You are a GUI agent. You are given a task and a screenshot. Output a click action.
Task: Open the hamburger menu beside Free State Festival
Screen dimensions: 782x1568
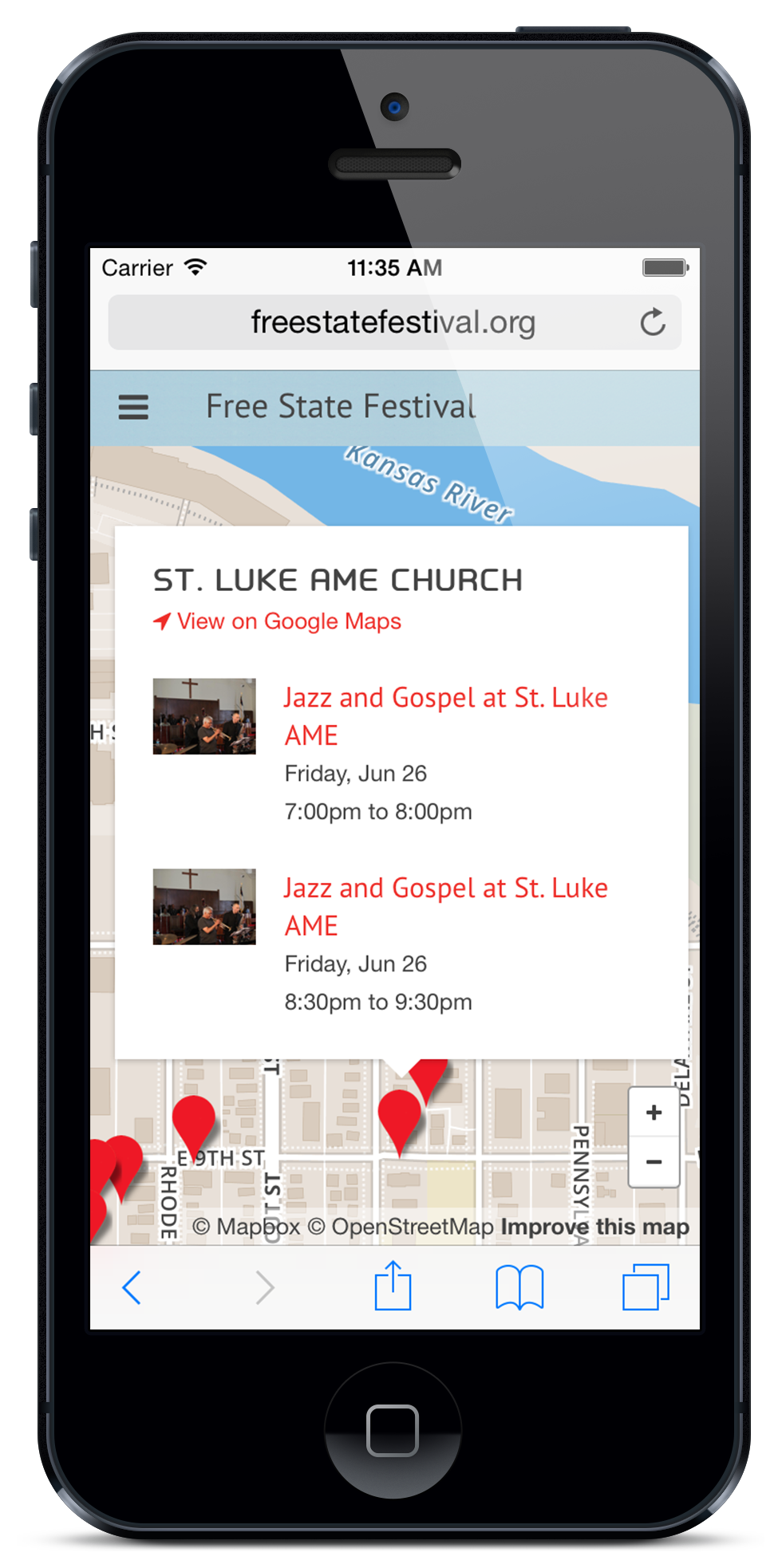coord(133,407)
